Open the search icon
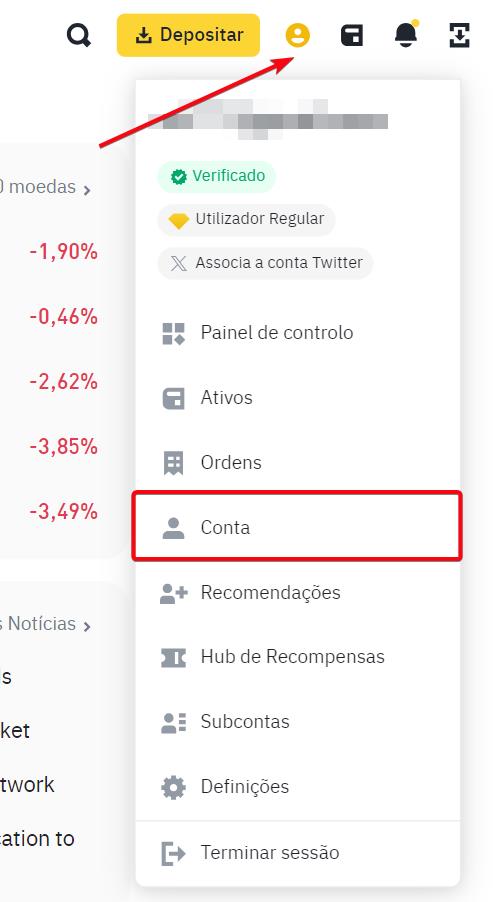The image size is (493, 902). 79,35
